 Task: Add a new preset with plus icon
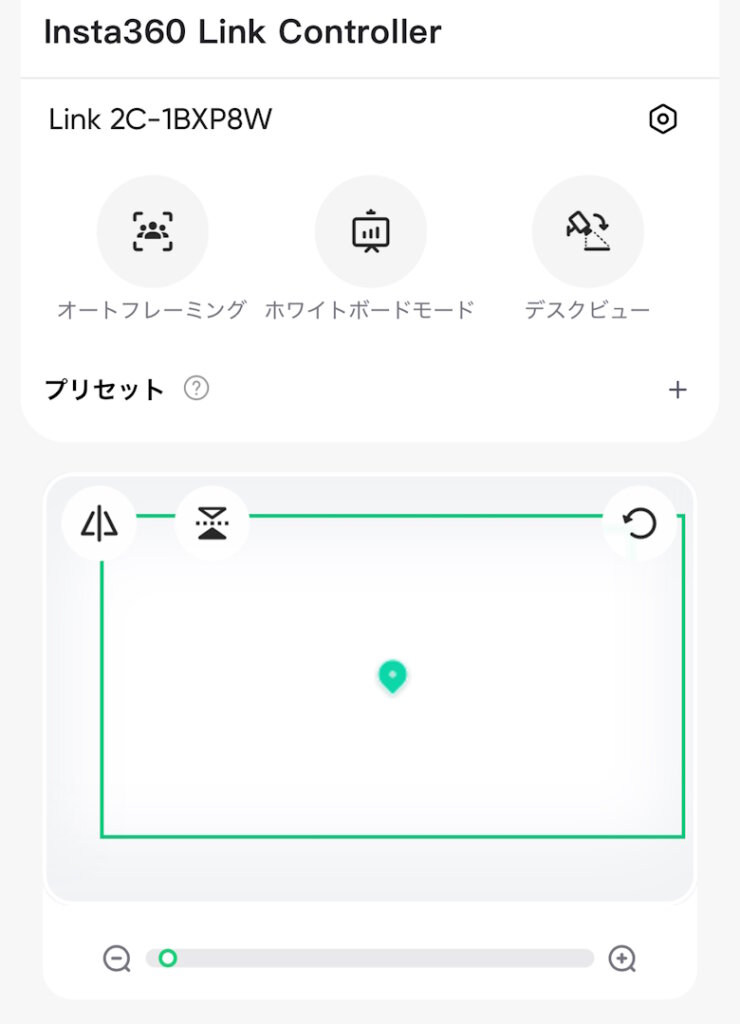677,390
